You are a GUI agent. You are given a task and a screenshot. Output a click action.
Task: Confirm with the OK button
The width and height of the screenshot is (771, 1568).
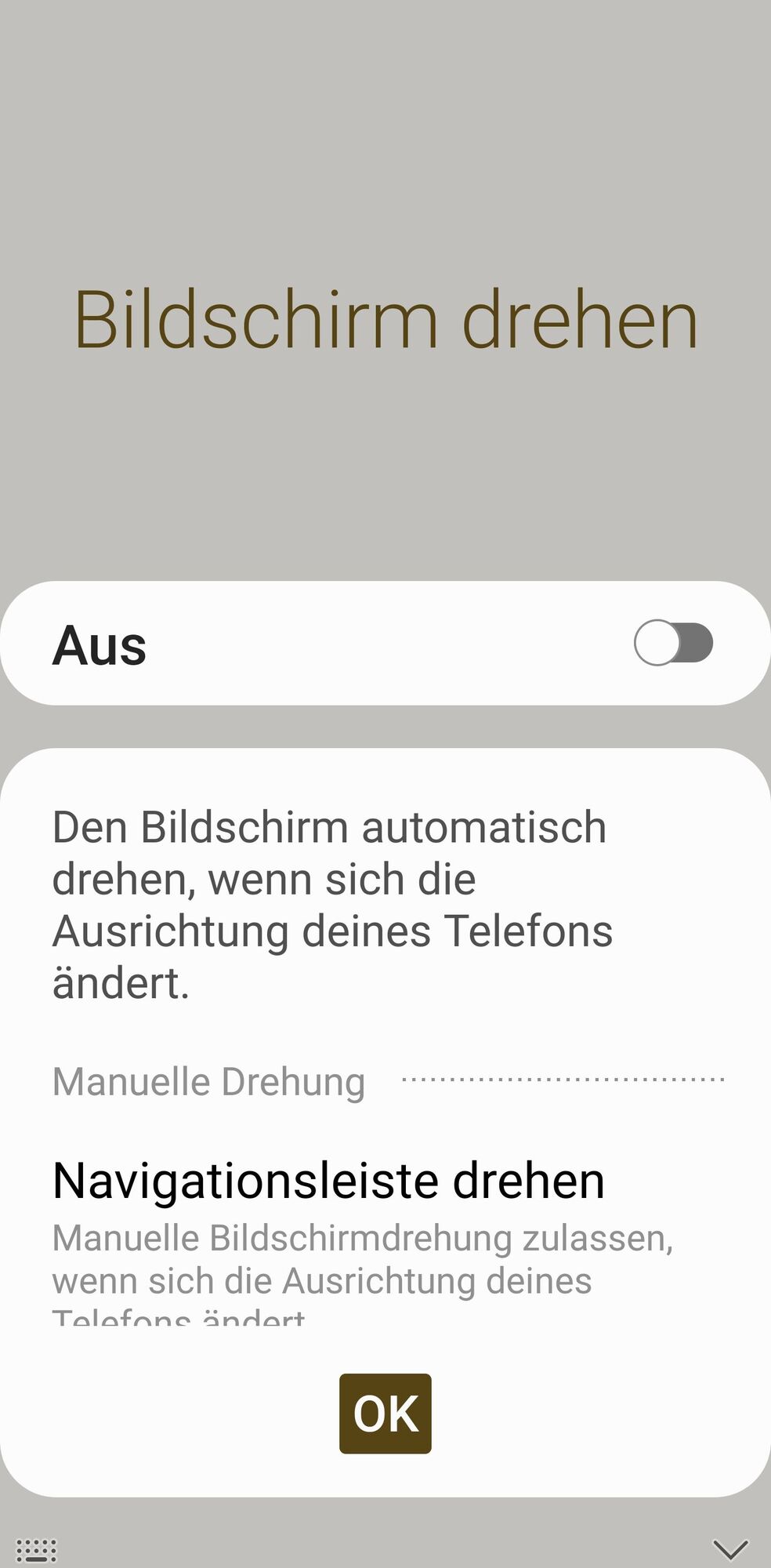point(385,1414)
